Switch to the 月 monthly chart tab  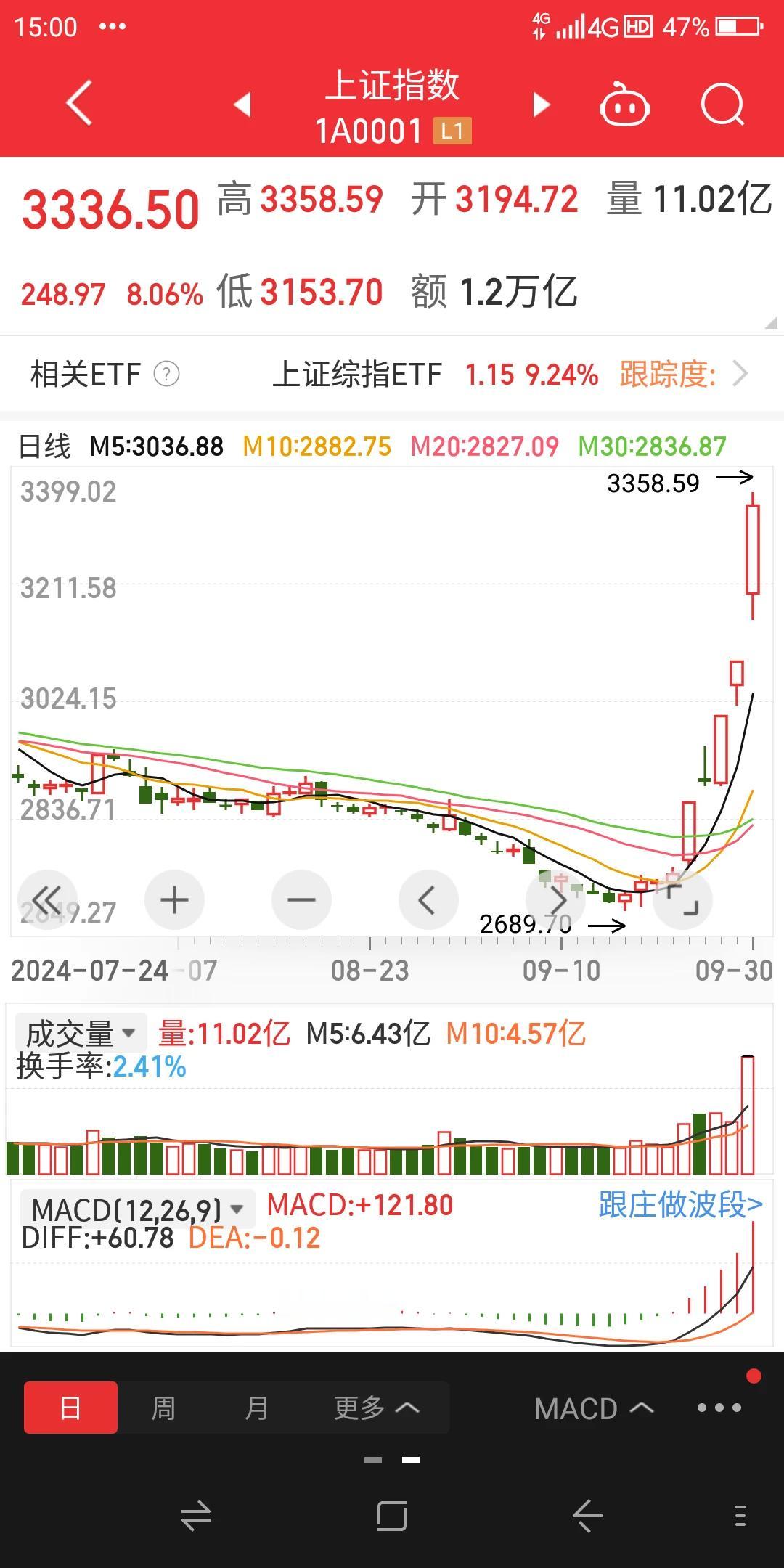tap(256, 1408)
